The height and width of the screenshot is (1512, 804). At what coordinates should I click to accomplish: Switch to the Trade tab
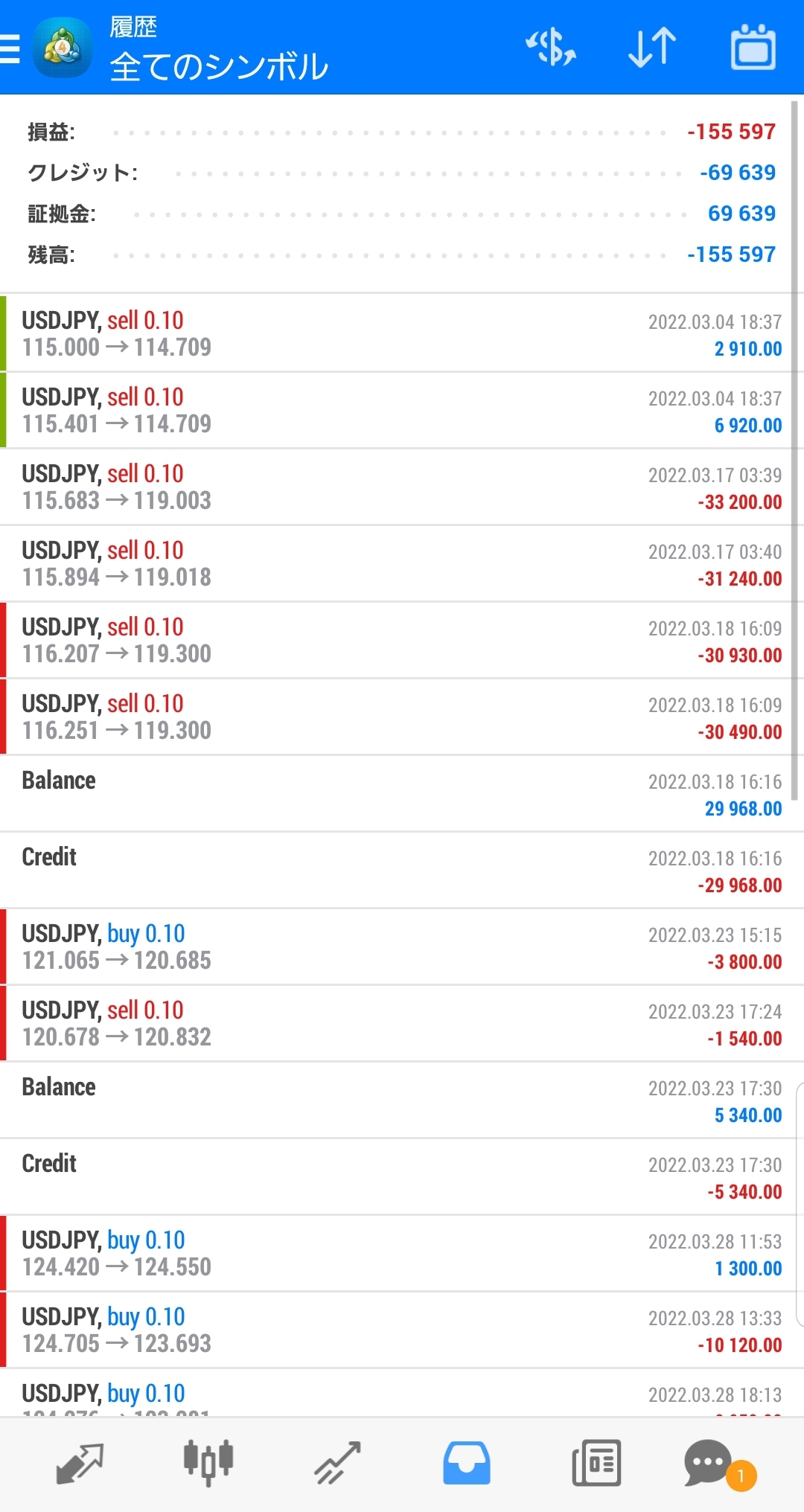[x=337, y=1463]
